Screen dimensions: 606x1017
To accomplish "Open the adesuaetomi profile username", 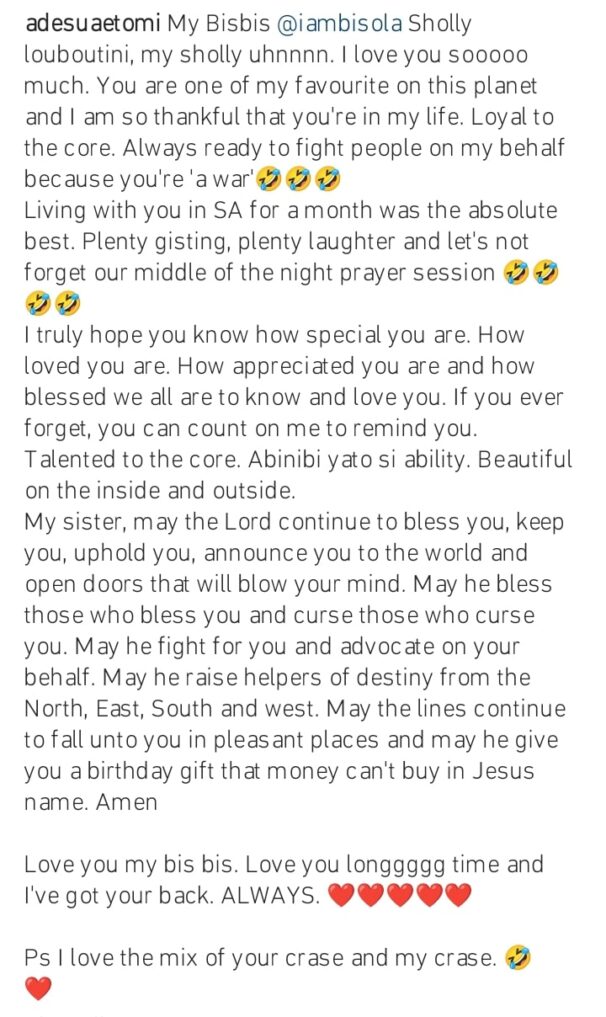I will coord(92,24).
